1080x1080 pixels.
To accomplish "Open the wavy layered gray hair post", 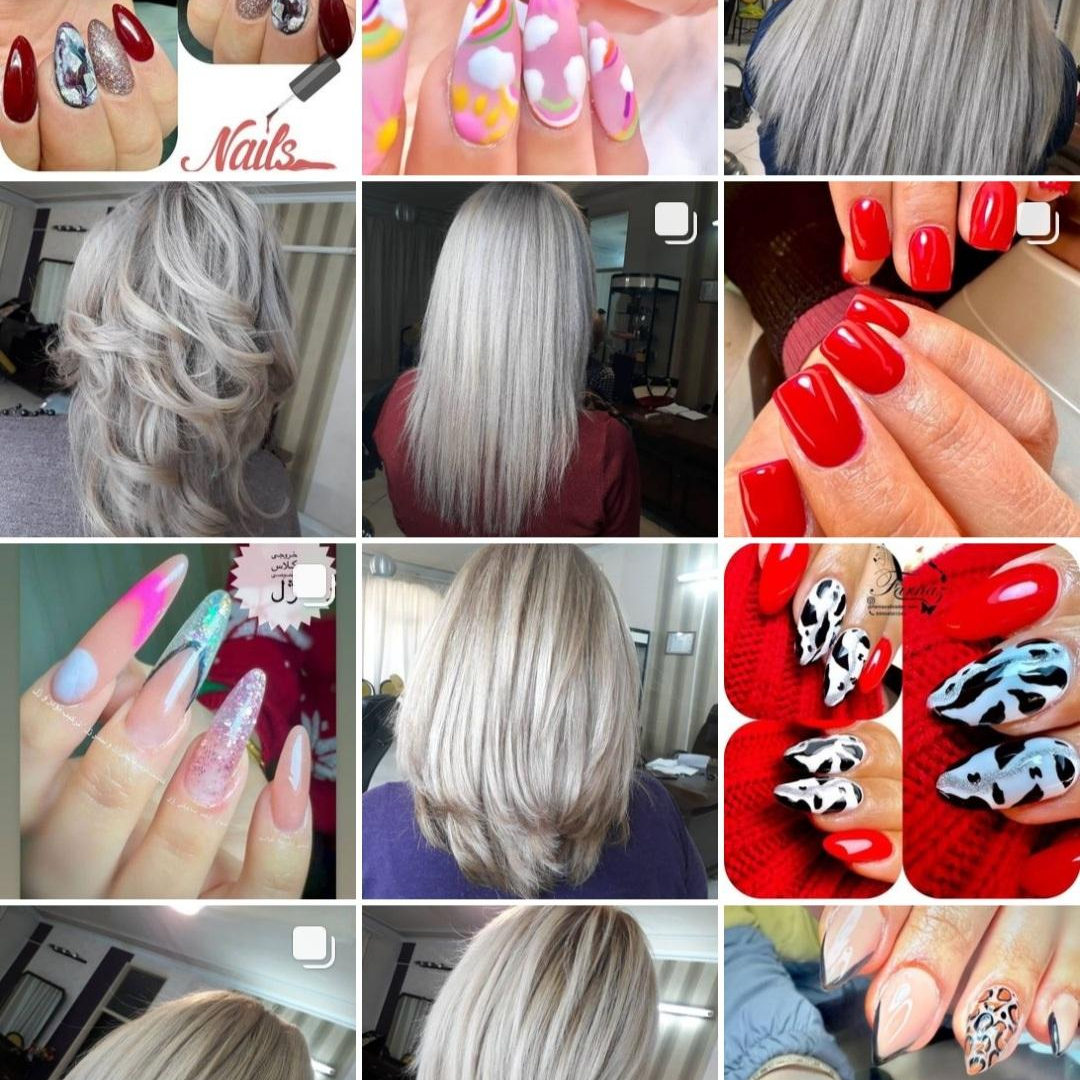I will (x=177, y=358).
